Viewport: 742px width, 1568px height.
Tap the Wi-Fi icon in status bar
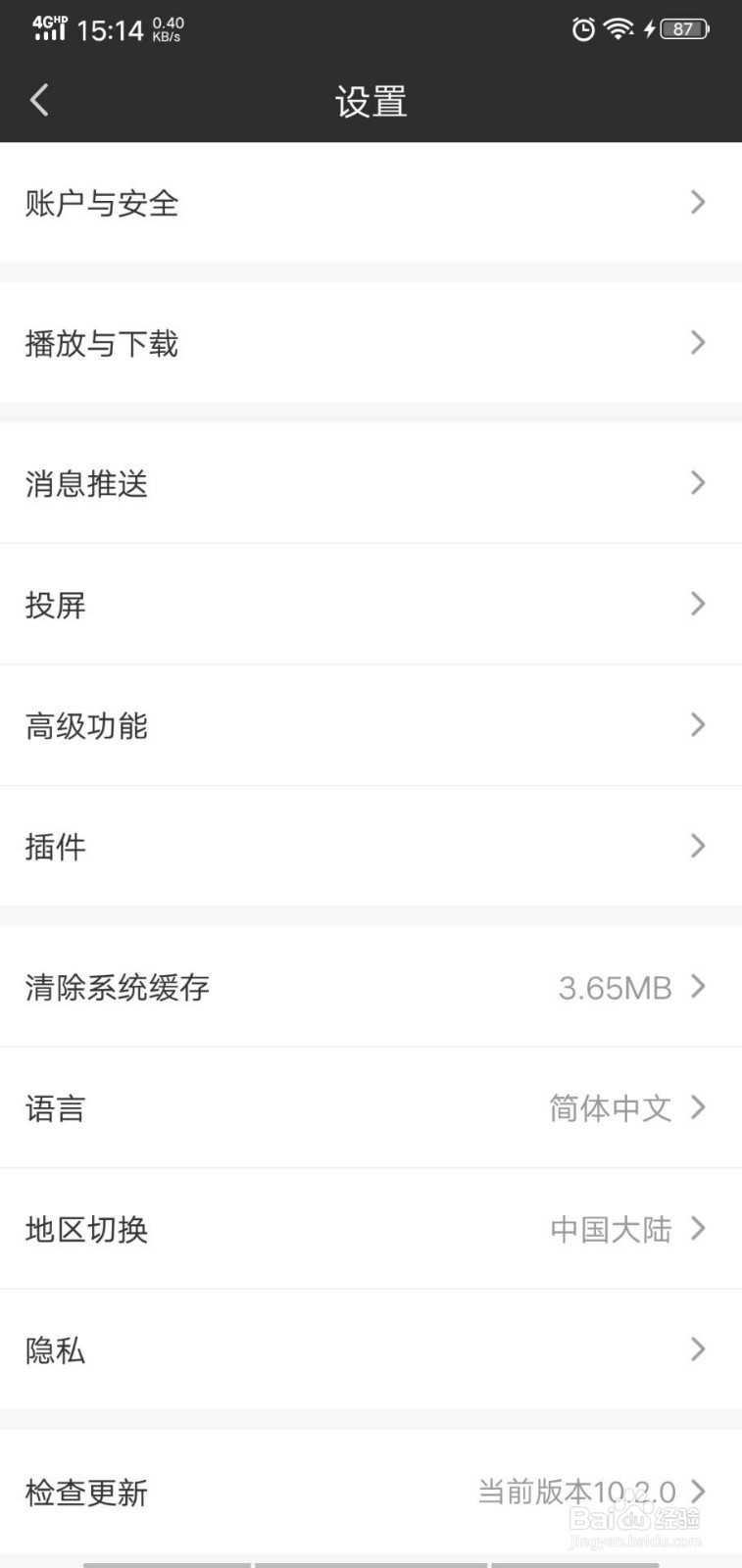(618, 29)
